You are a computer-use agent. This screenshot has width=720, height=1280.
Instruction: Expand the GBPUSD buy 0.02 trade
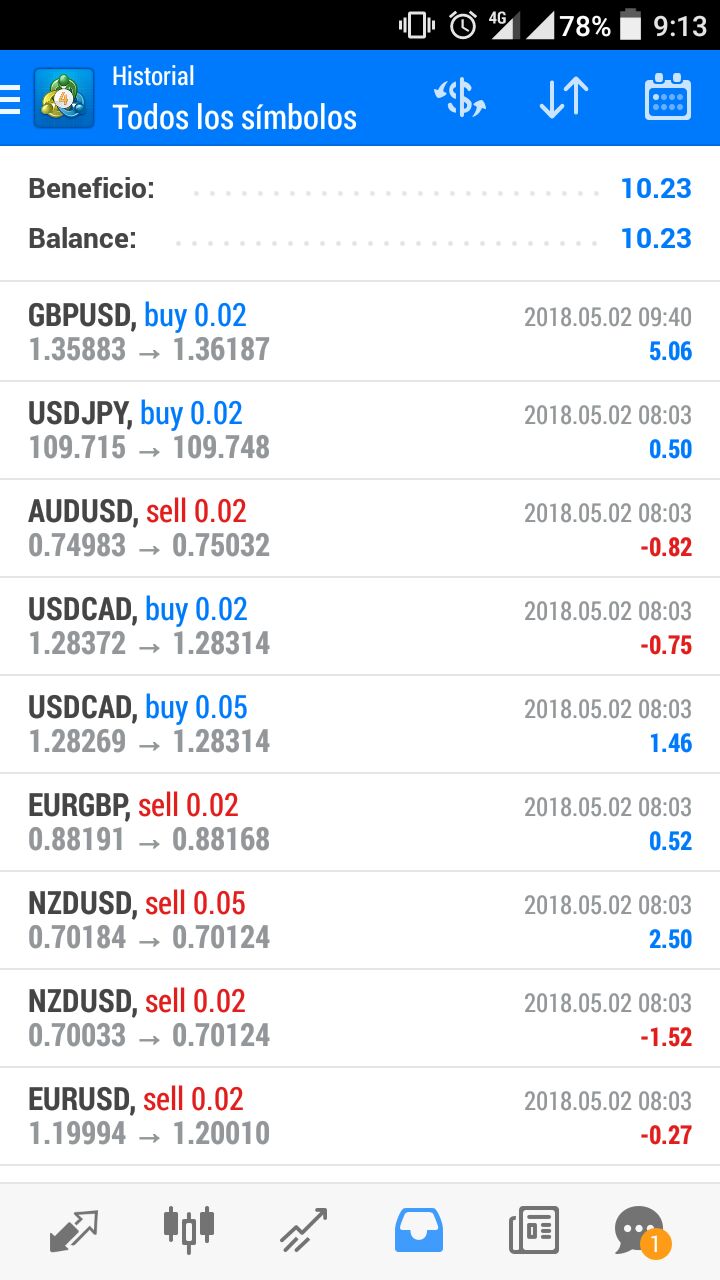click(360, 332)
